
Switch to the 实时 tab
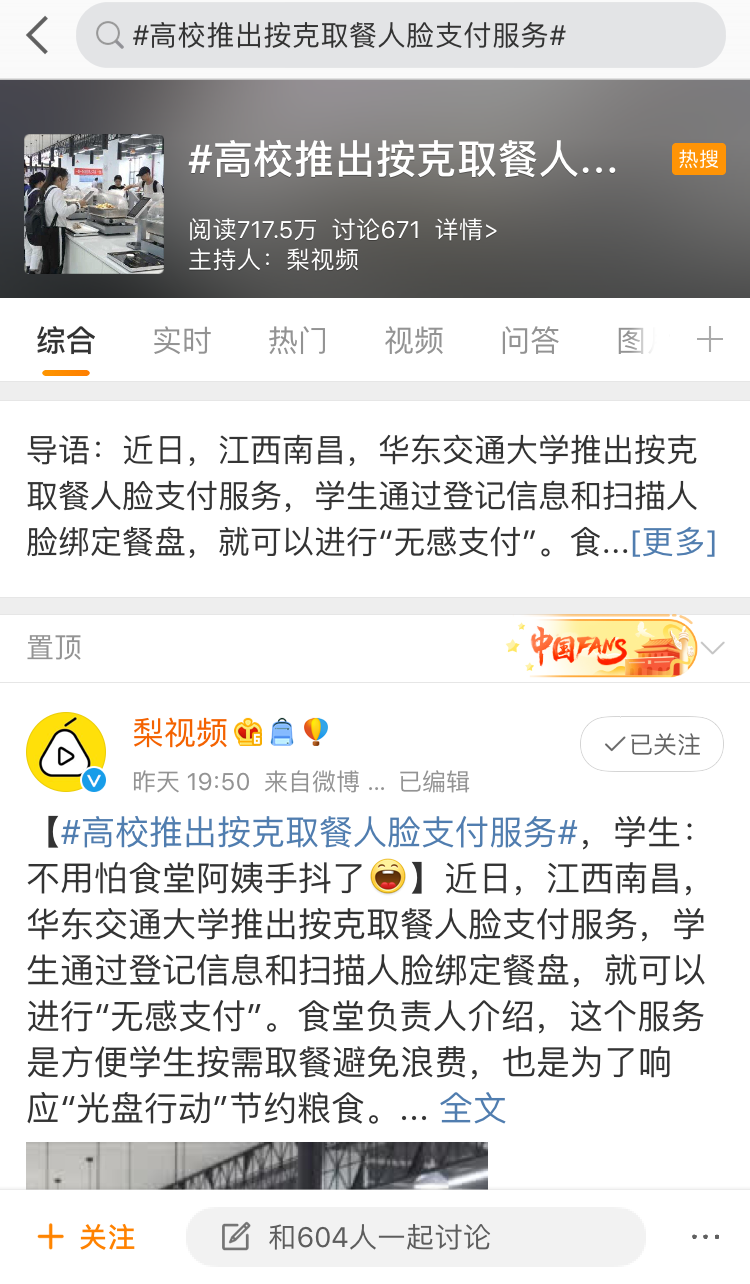181,341
